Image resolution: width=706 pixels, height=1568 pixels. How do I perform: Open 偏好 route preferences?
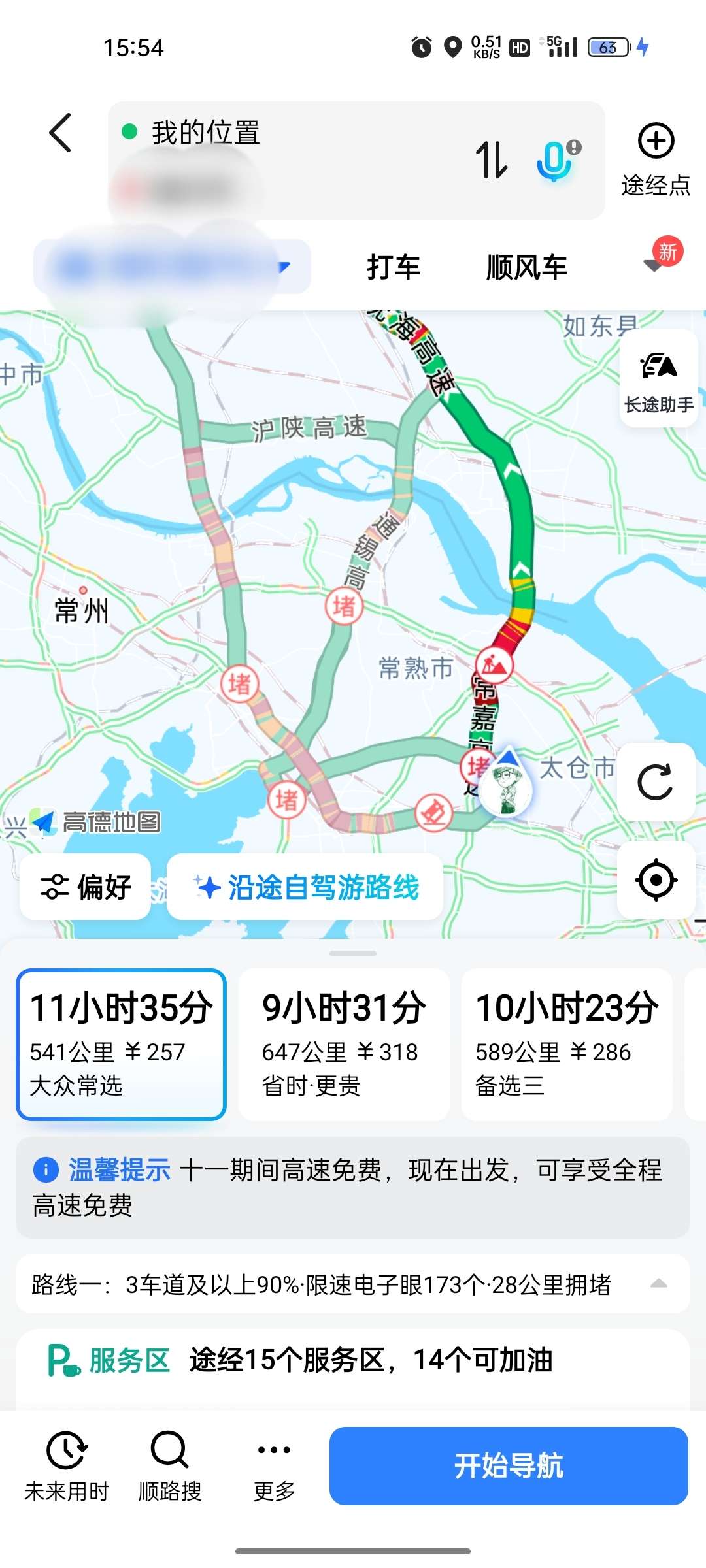point(86,887)
